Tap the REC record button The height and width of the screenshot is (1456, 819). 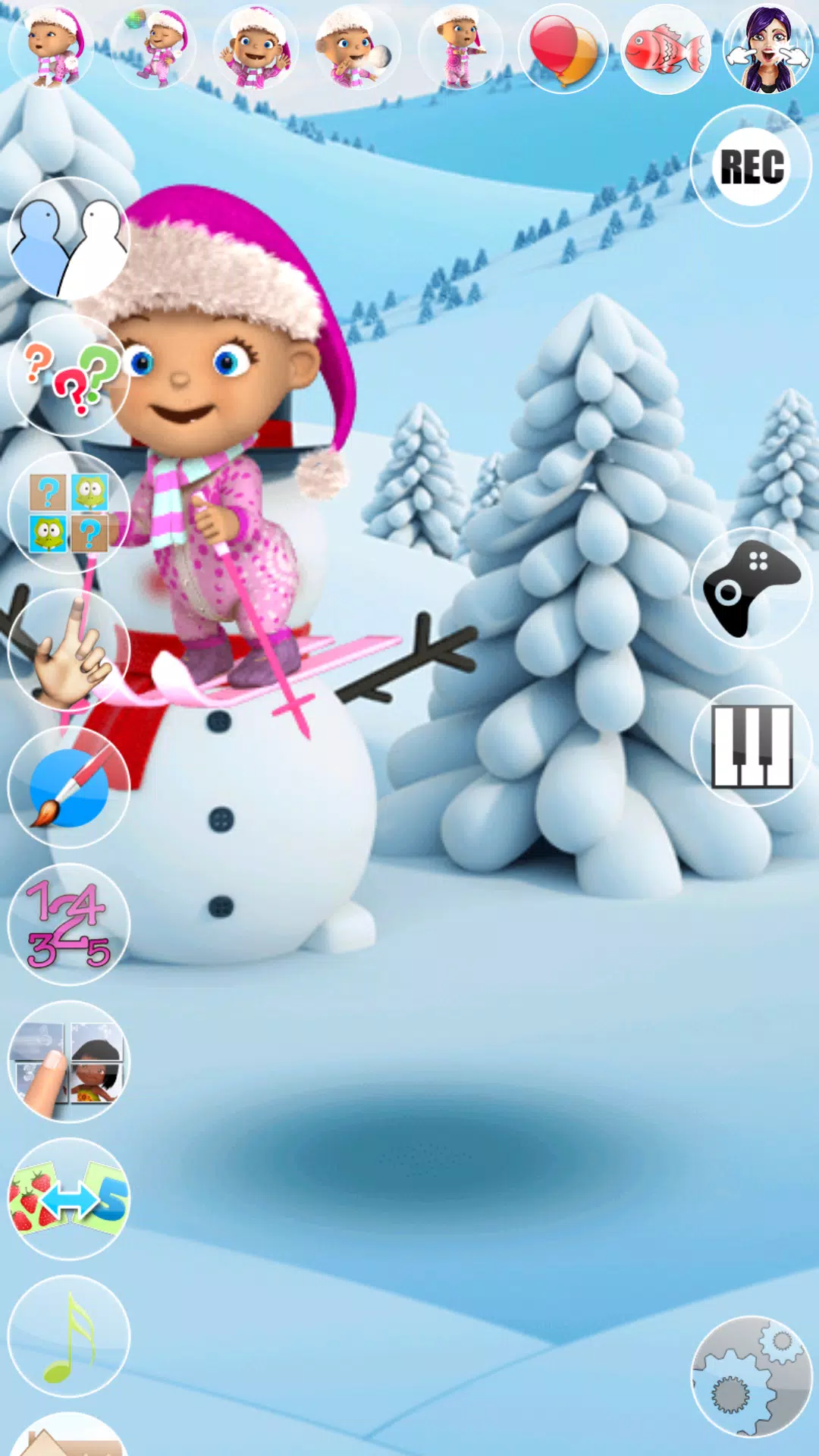[751, 167]
